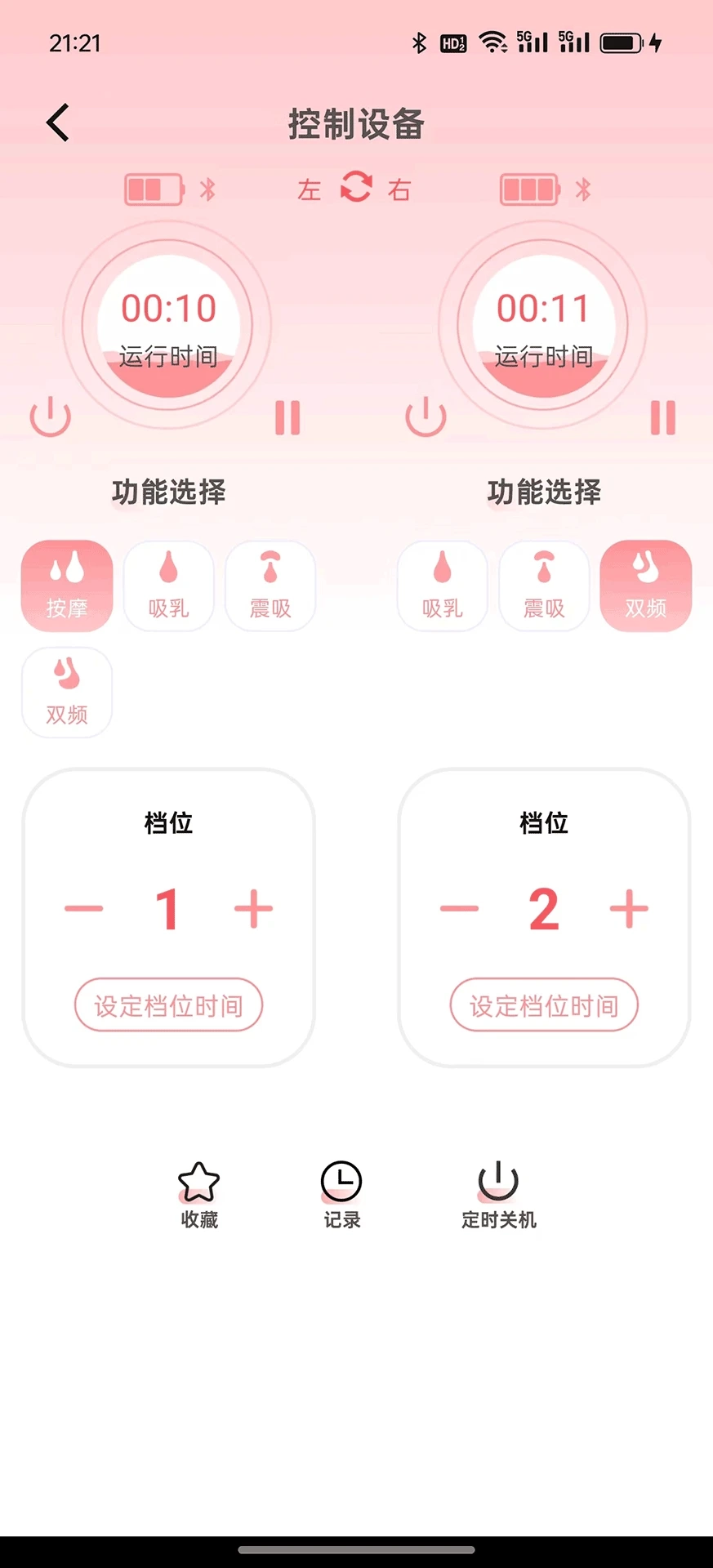Increase the left device 档位 level
The image size is (713, 1568).
(x=252, y=908)
